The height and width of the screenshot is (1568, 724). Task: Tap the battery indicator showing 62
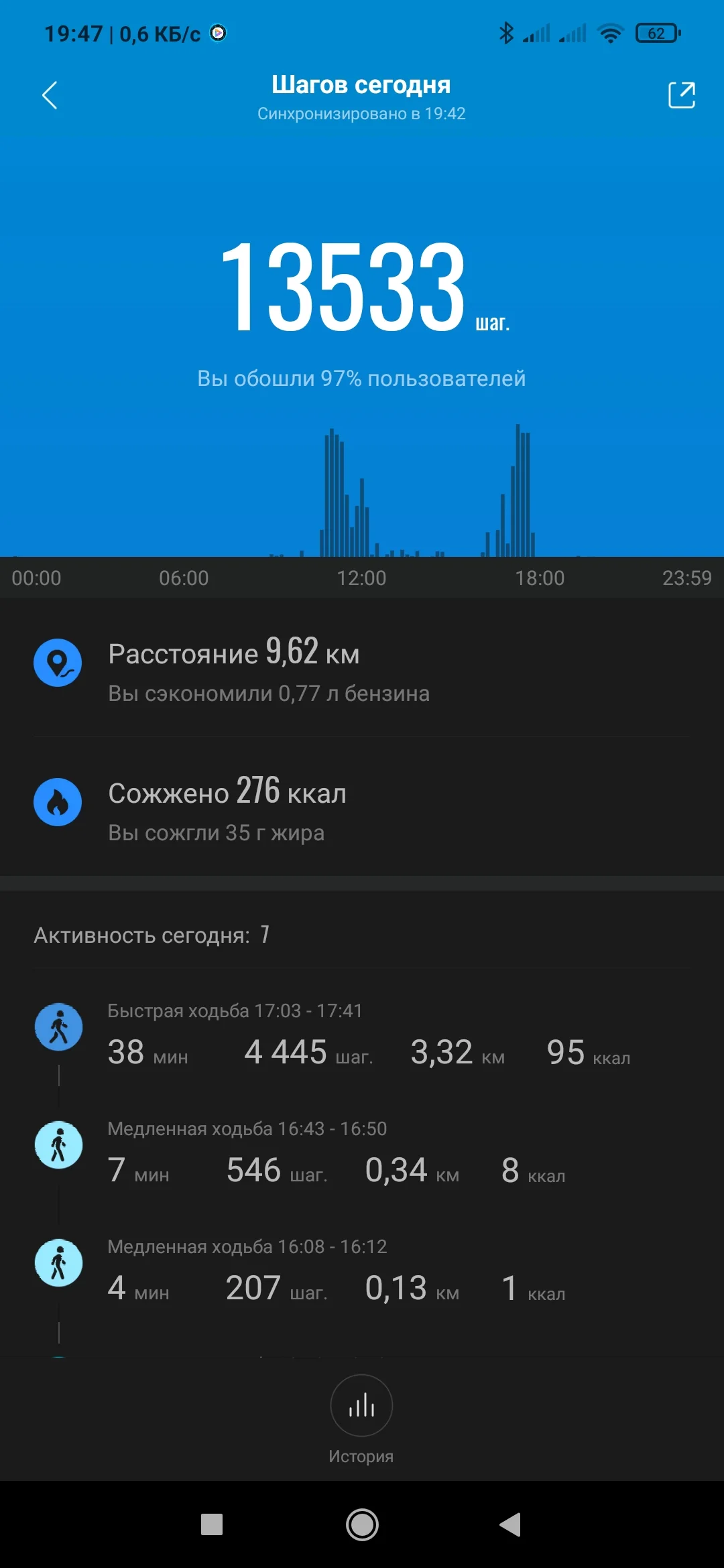(x=655, y=31)
